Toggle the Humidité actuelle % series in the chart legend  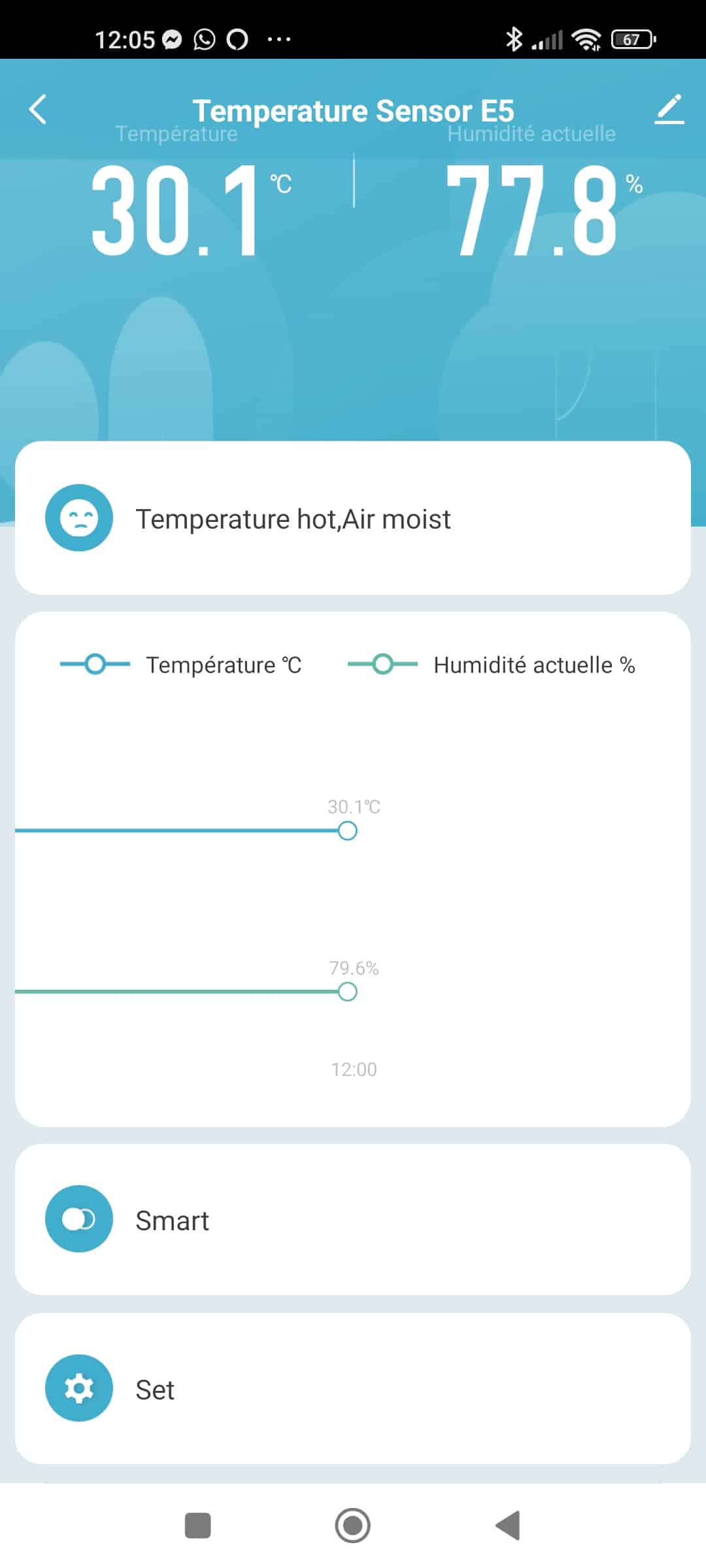492,665
